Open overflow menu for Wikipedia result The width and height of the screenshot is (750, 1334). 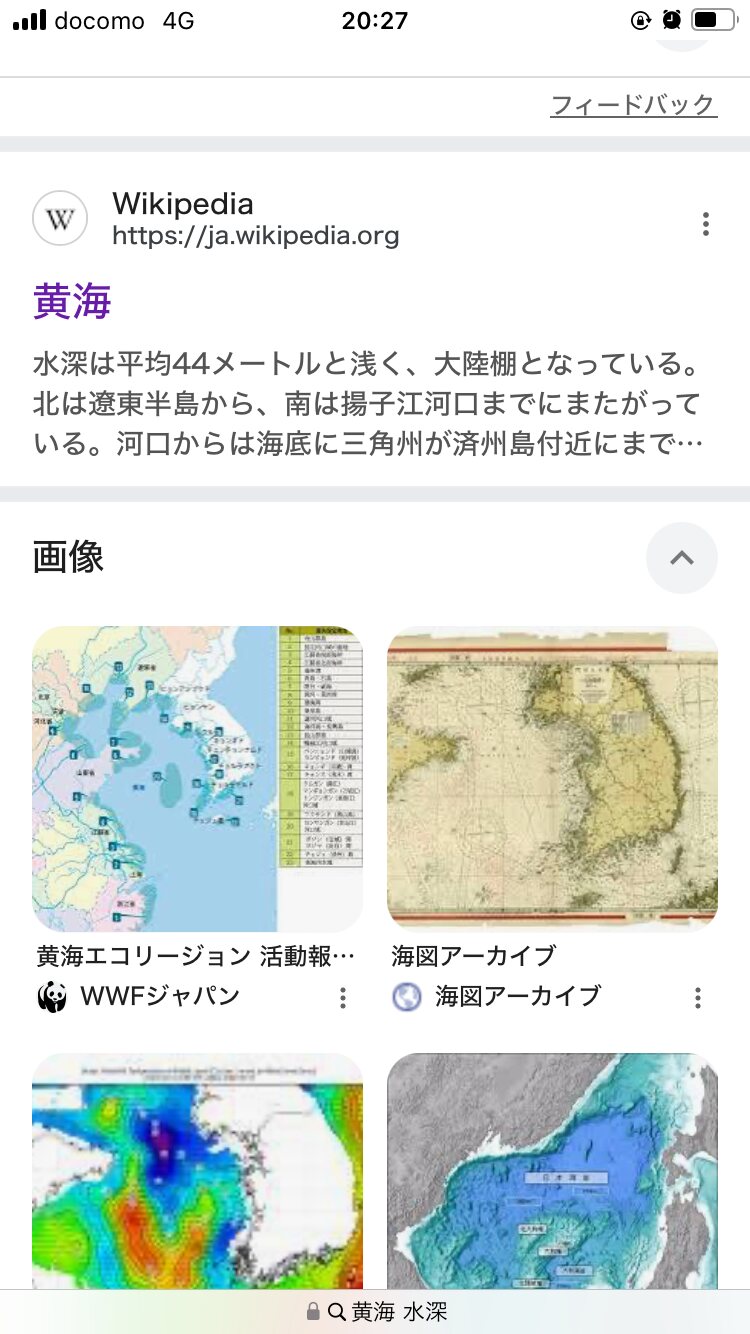[706, 224]
